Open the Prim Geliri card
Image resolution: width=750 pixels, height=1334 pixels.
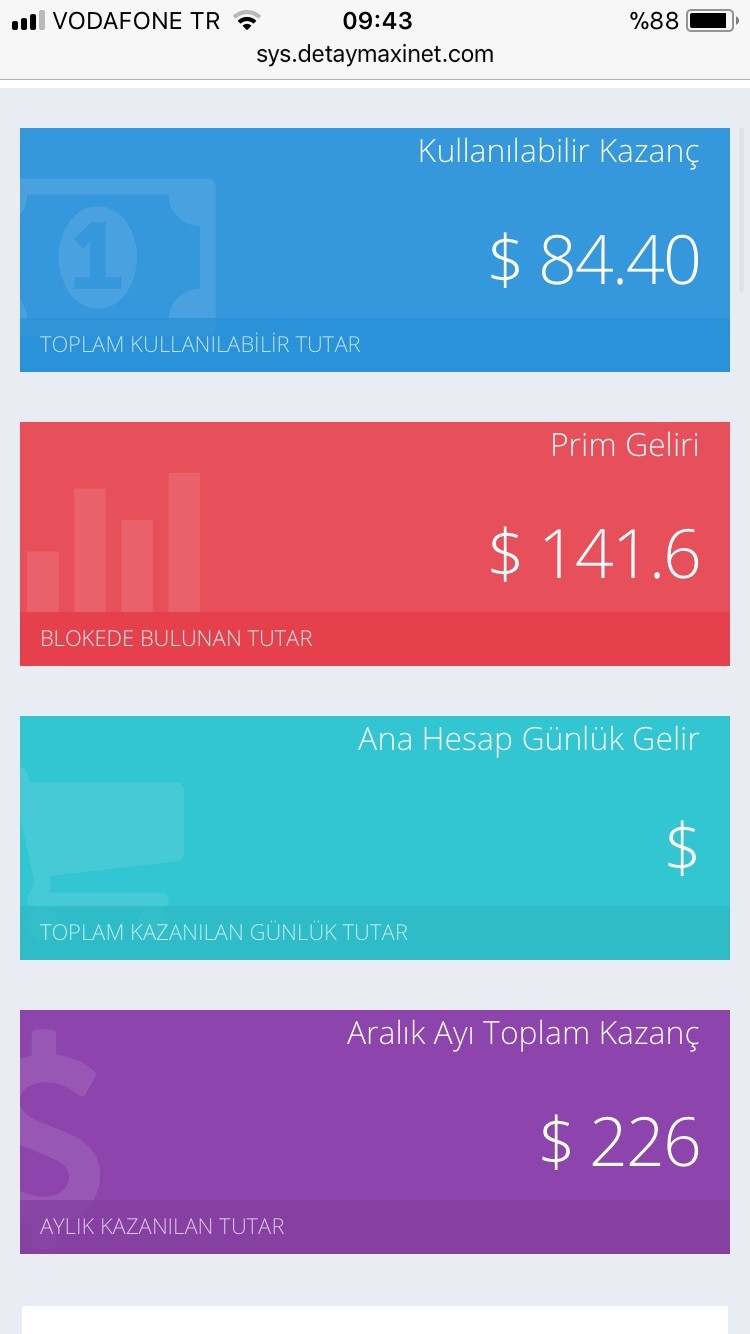[375, 544]
